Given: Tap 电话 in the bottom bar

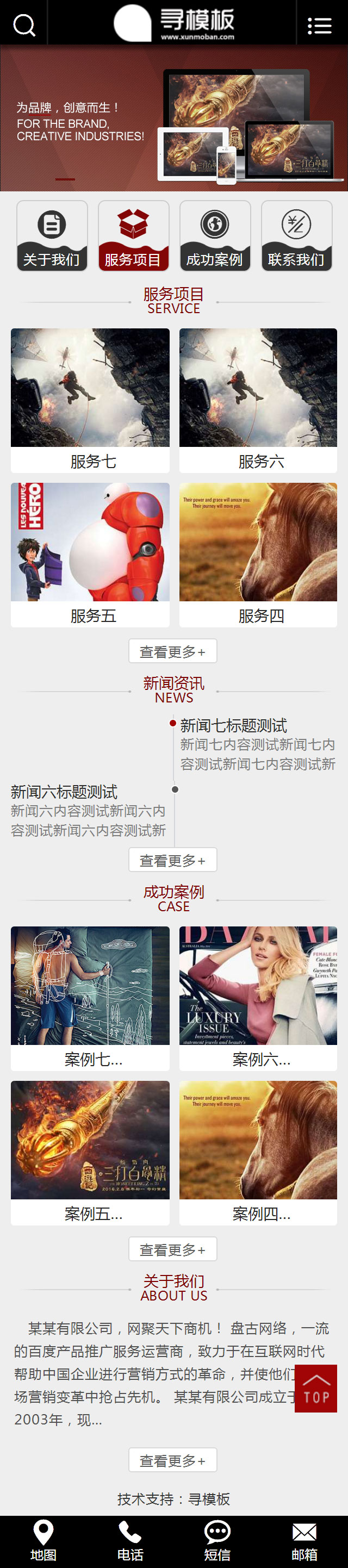Looking at the screenshot, I should (x=130, y=1541).
